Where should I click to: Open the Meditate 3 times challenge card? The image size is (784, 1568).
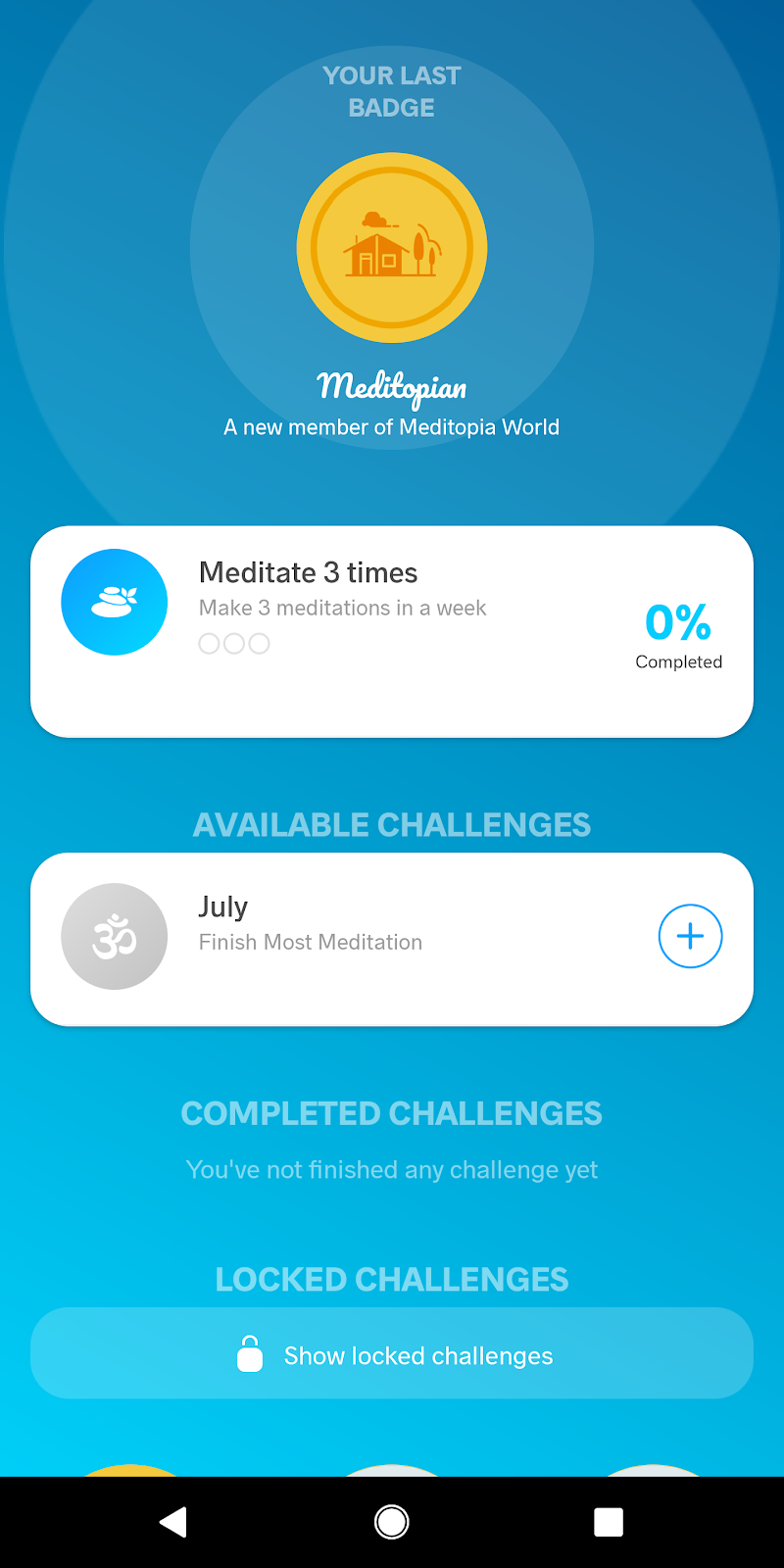coord(392,631)
